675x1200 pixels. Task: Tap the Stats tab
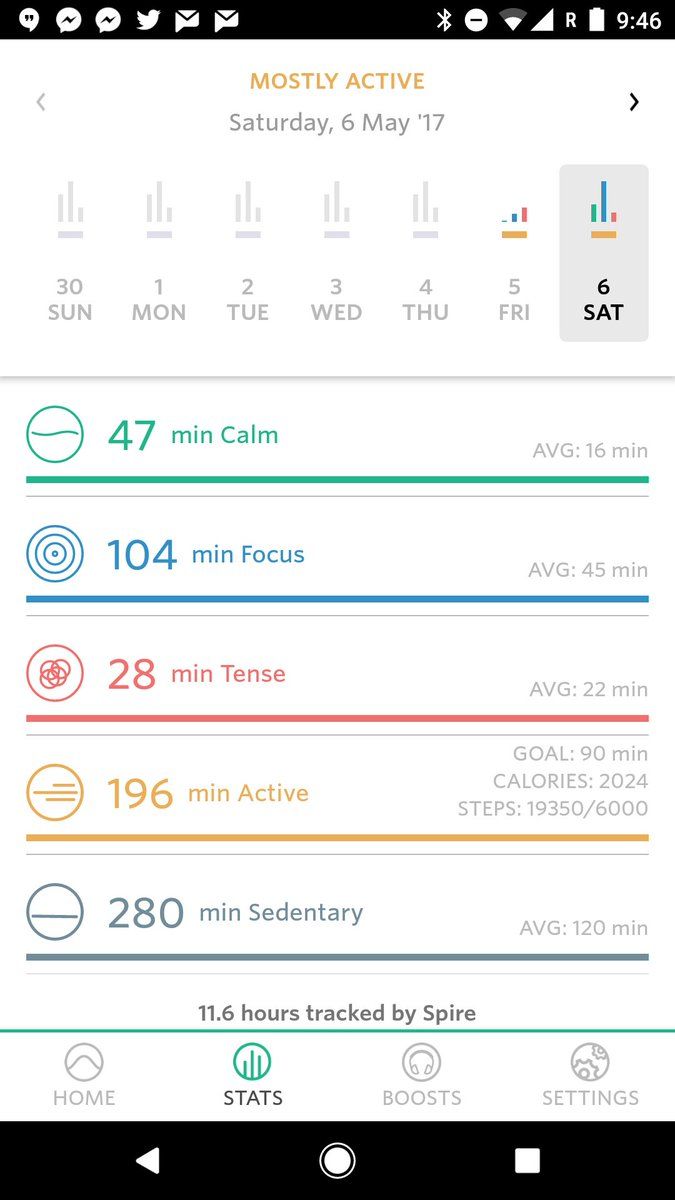(253, 1076)
